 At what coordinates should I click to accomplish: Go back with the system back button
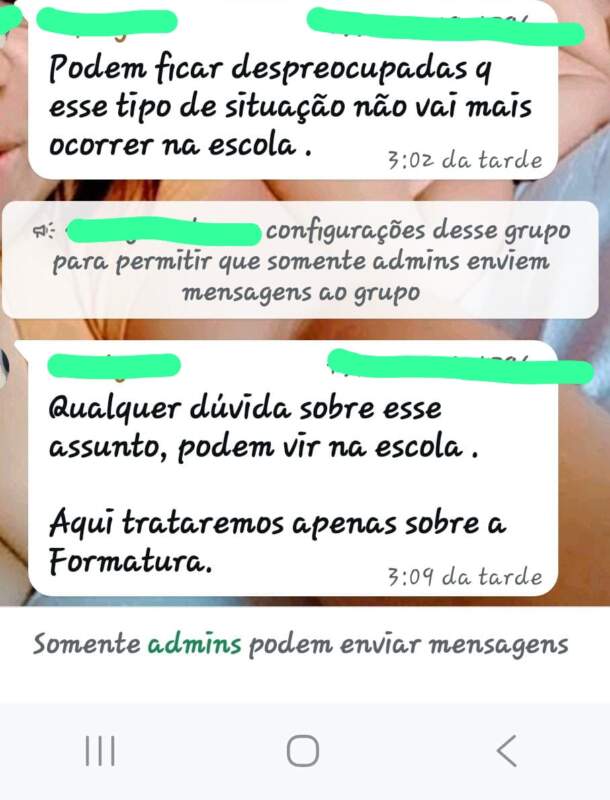pos(507,750)
